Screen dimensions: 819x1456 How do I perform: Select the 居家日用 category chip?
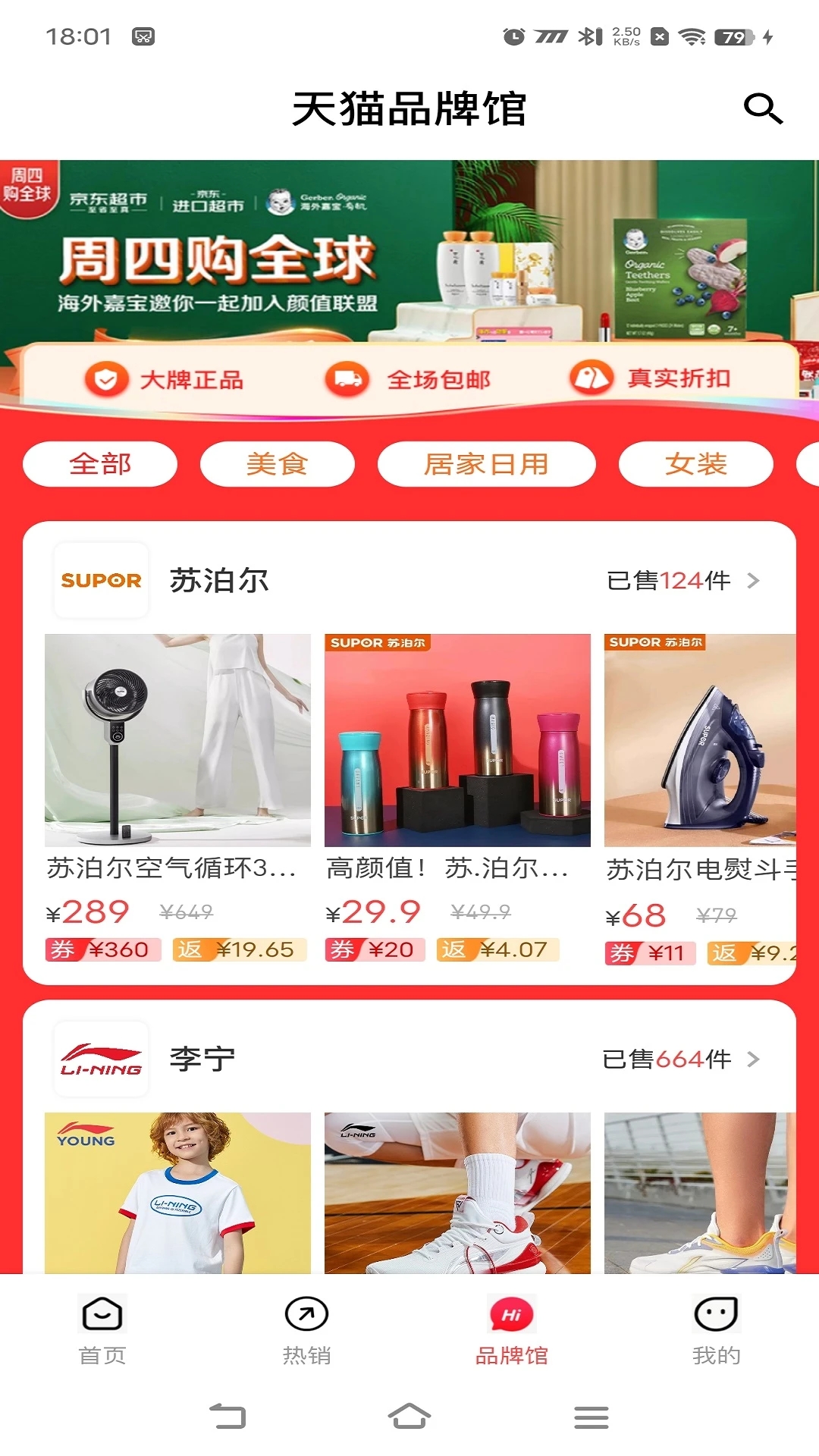click(486, 464)
